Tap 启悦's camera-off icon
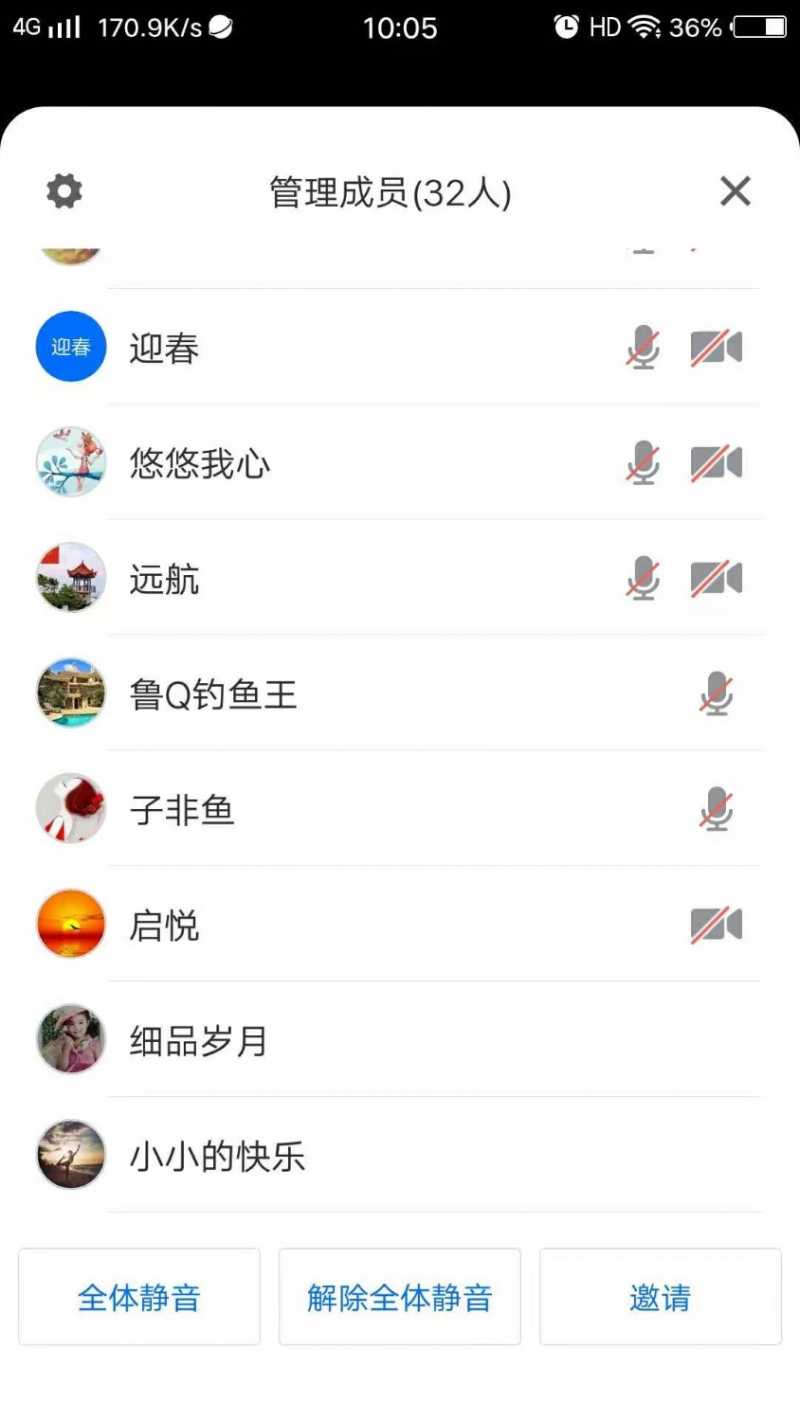800x1421 pixels. click(x=716, y=925)
